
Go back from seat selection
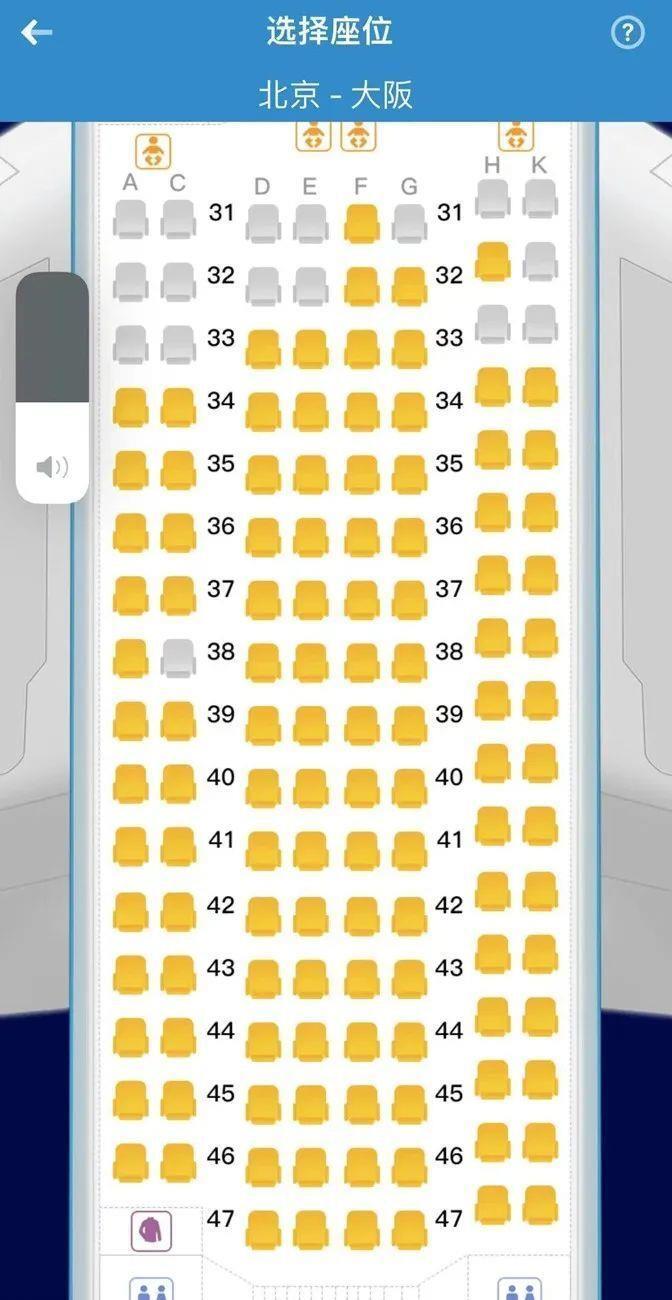[37, 32]
